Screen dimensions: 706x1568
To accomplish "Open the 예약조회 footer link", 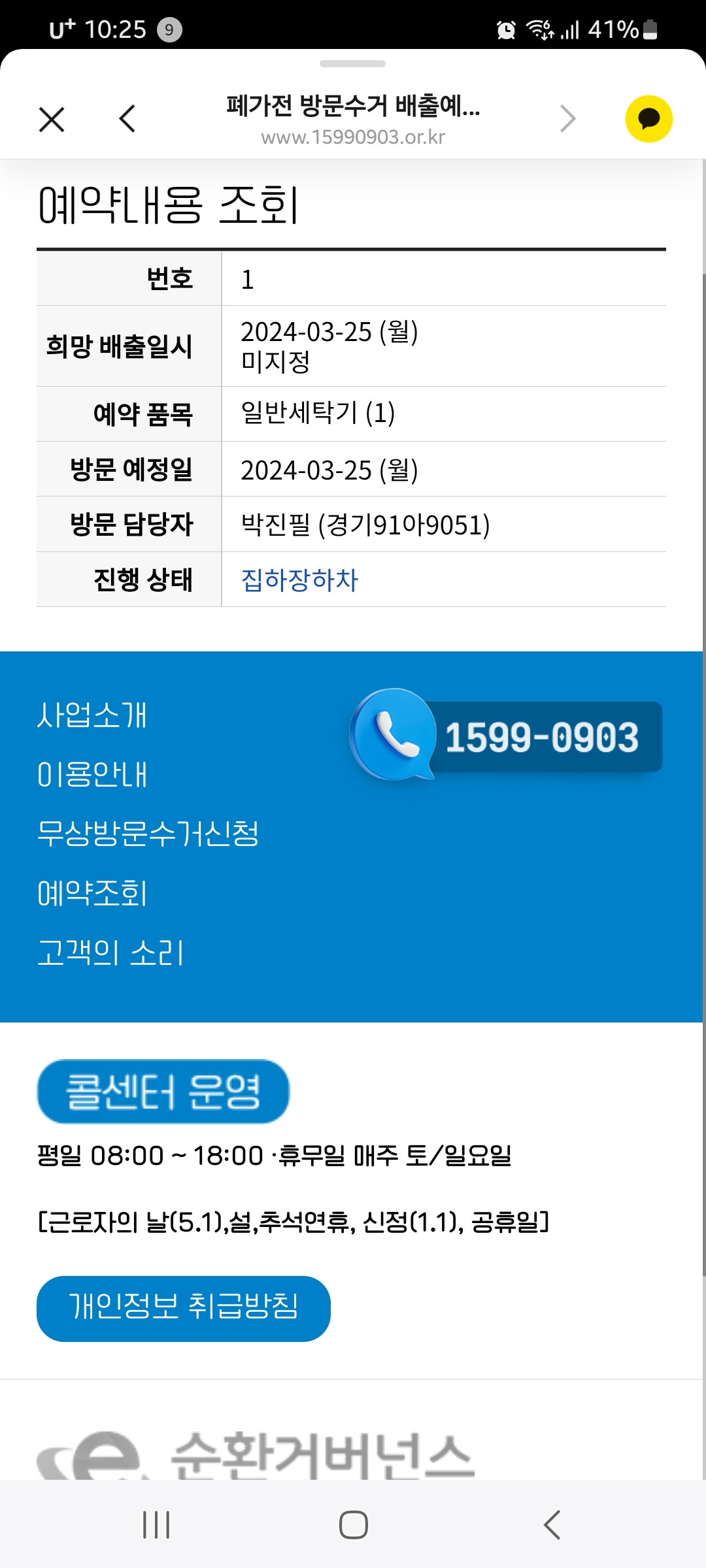I will click(x=92, y=893).
